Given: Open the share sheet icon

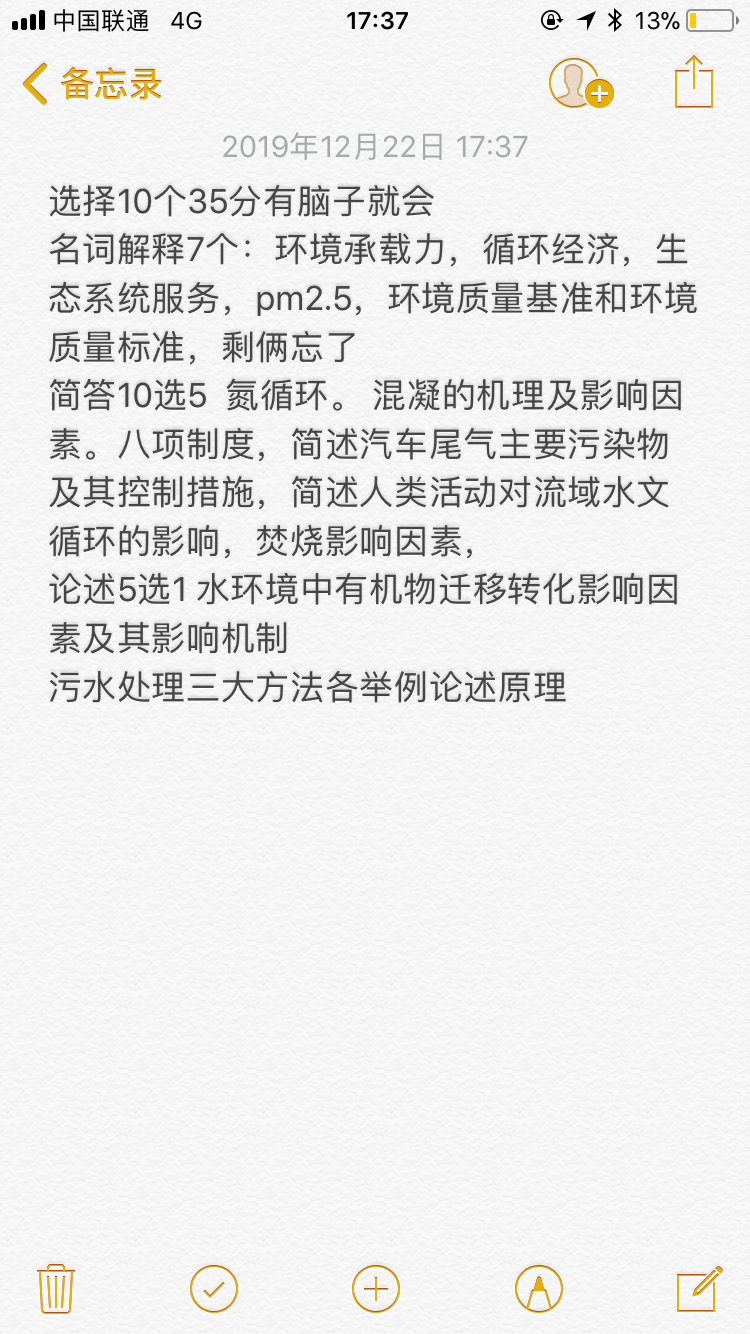Looking at the screenshot, I should [694, 81].
